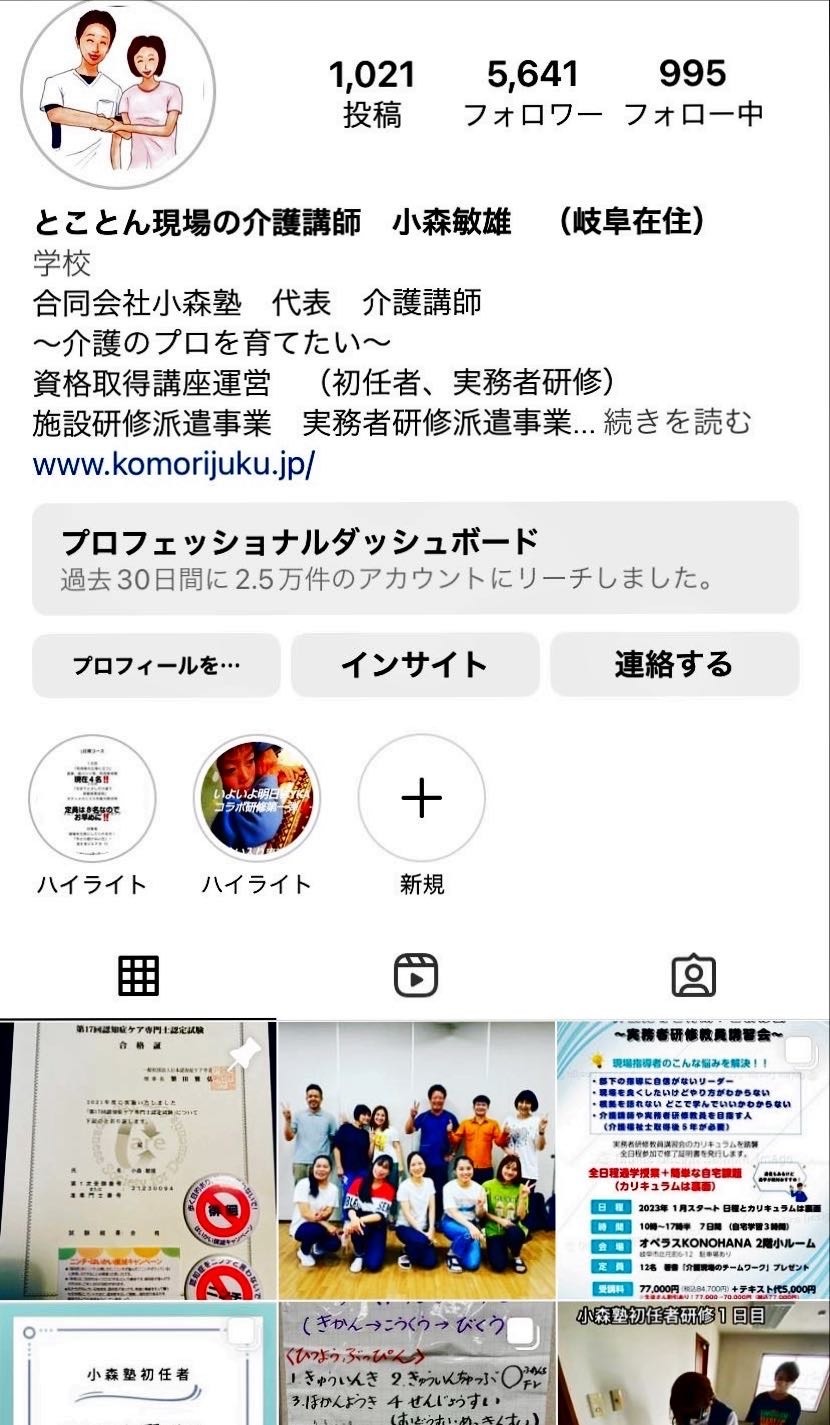Tap the 連絡する button

[x=674, y=665]
